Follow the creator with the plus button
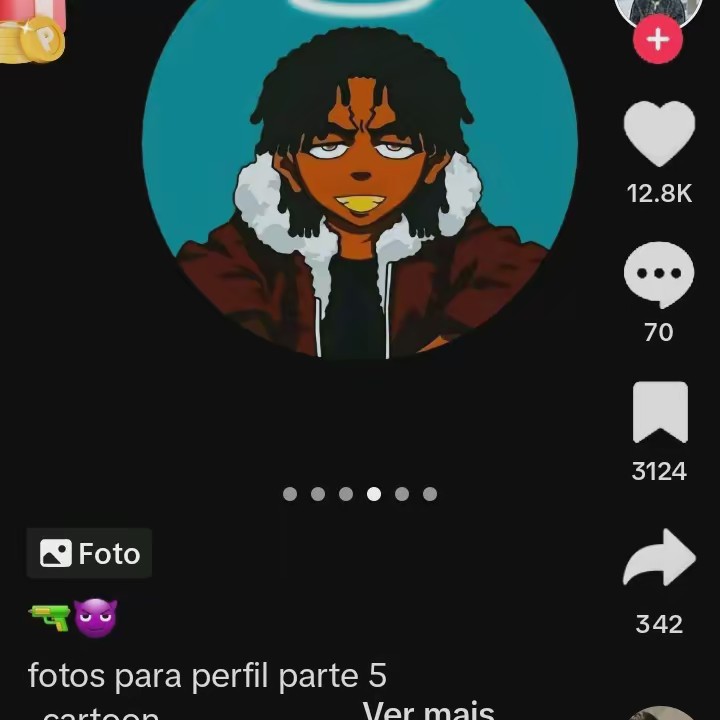The width and height of the screenshot is (720, 720). (x=657, y=40)
